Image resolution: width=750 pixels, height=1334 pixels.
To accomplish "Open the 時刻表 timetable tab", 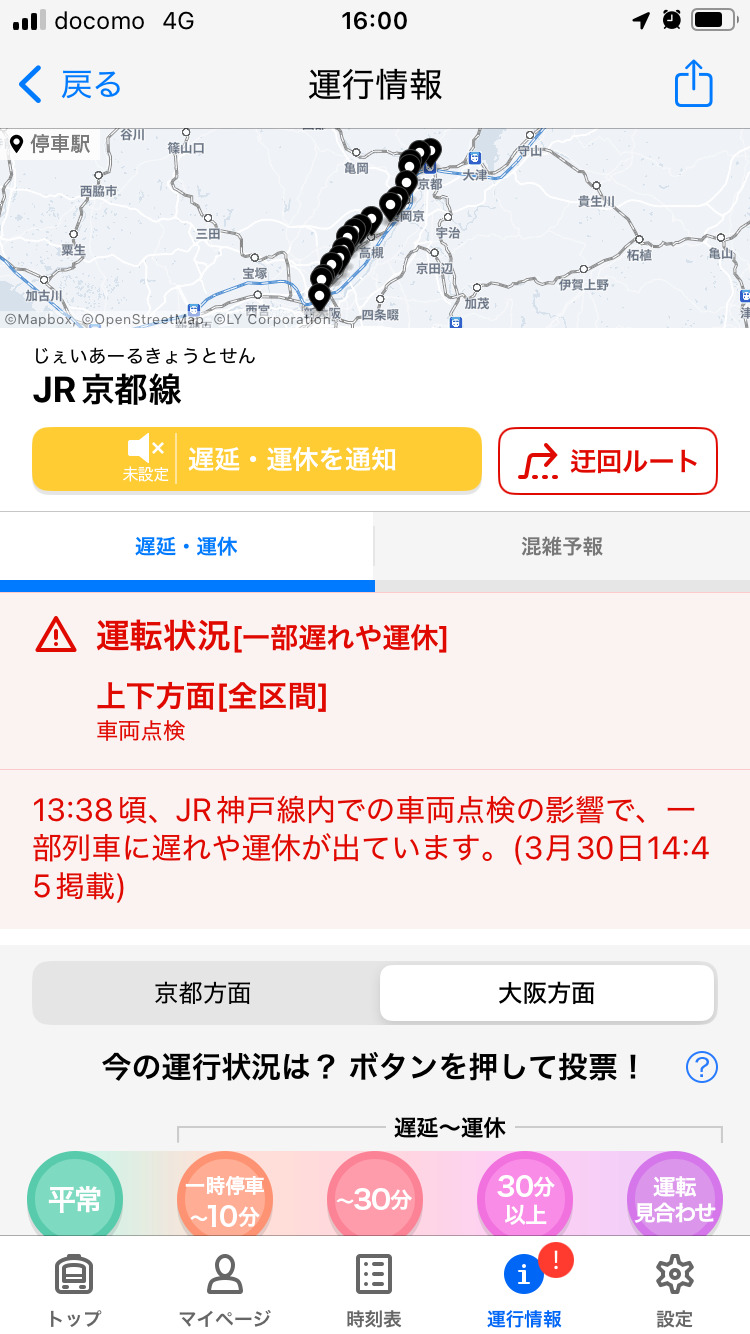I will [x=375, y=1289].
